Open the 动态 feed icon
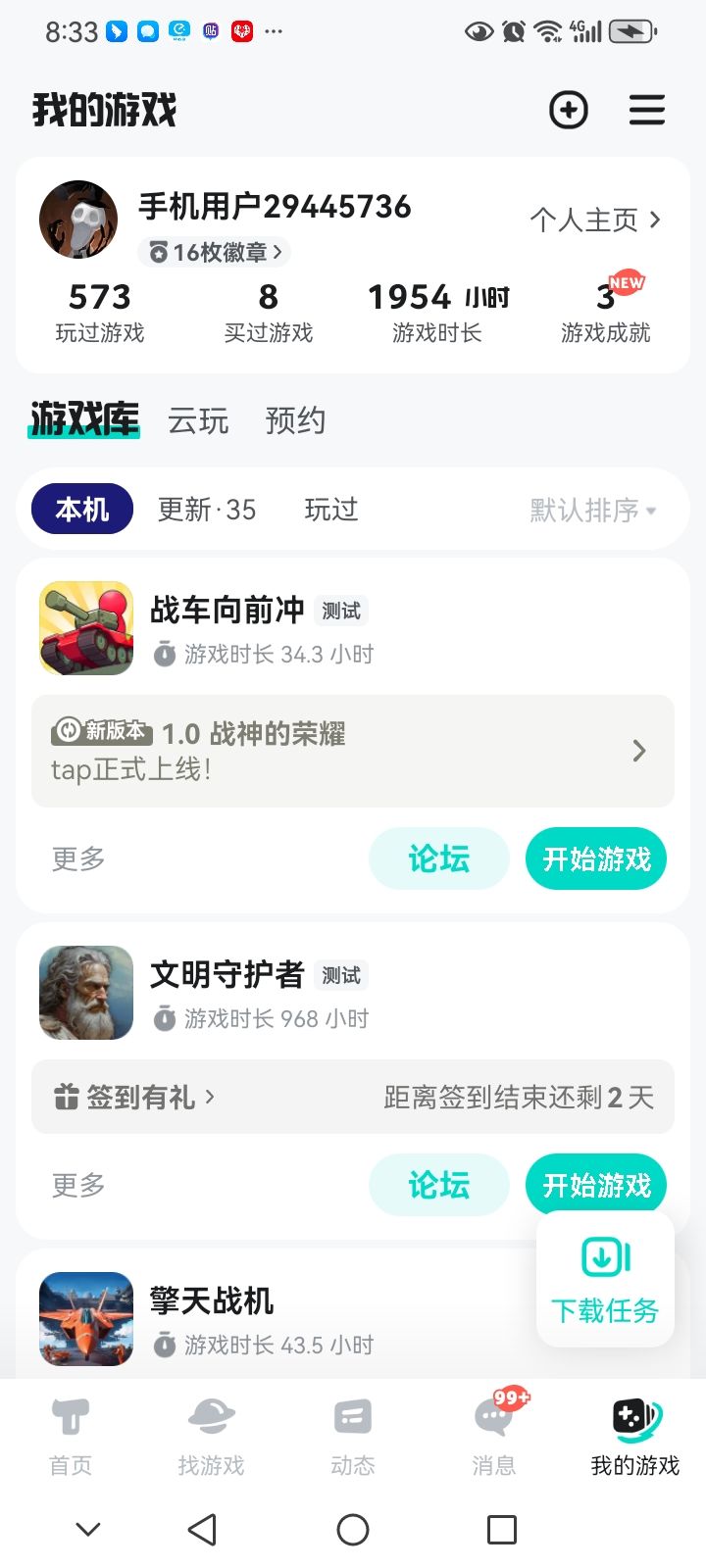 353,1416
